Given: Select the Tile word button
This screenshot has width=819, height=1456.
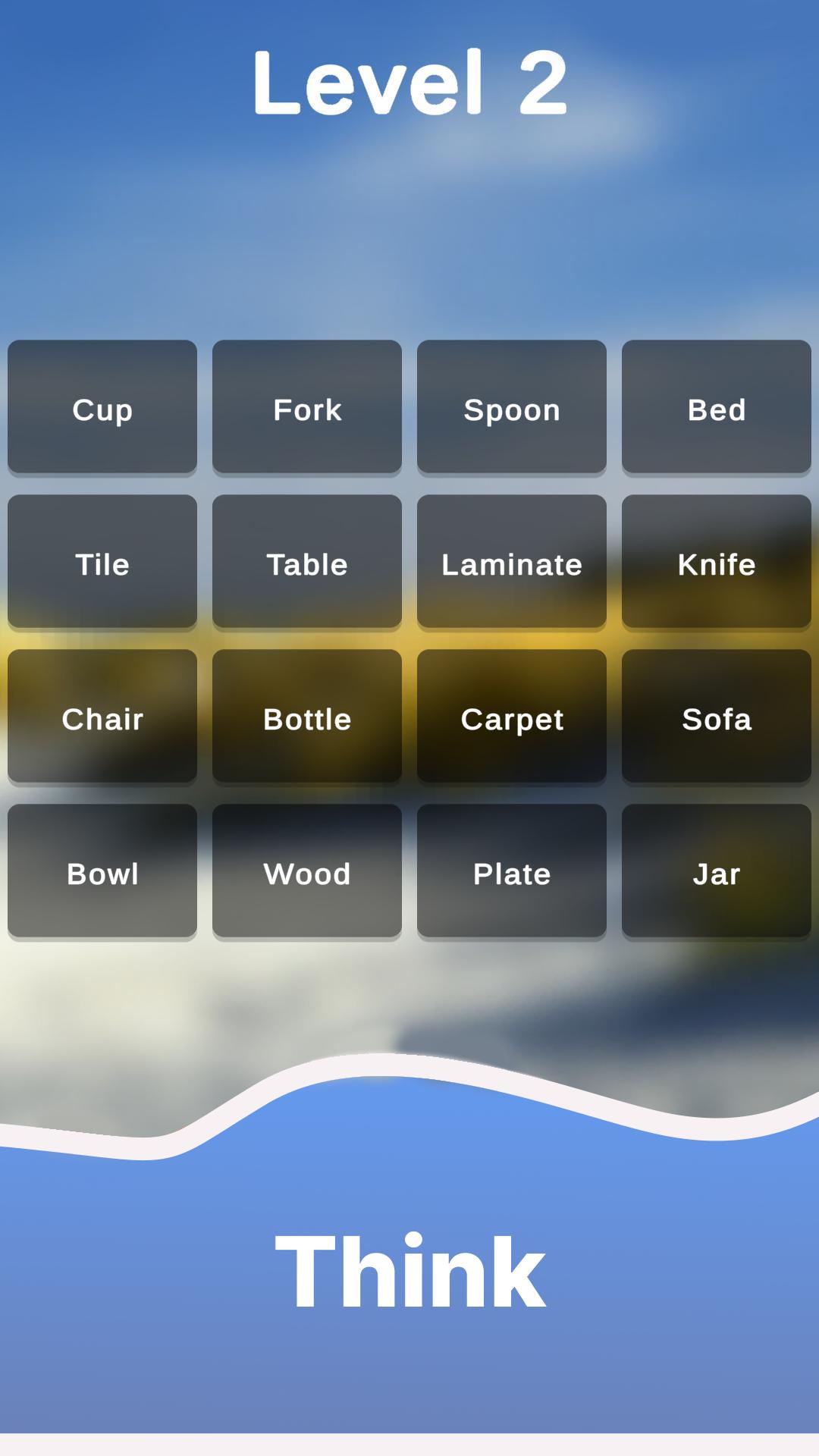Looking at the screenshot, I should pos(102,562).
